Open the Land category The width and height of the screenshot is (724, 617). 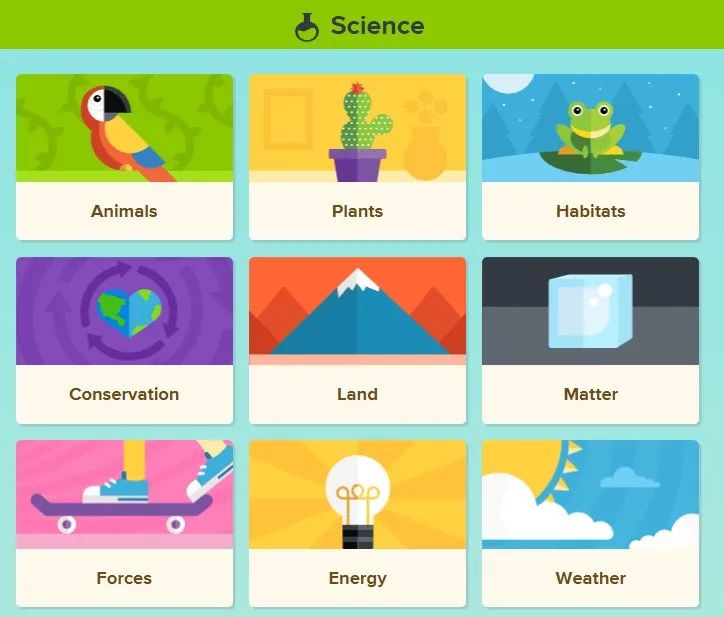tap(357, 340)
